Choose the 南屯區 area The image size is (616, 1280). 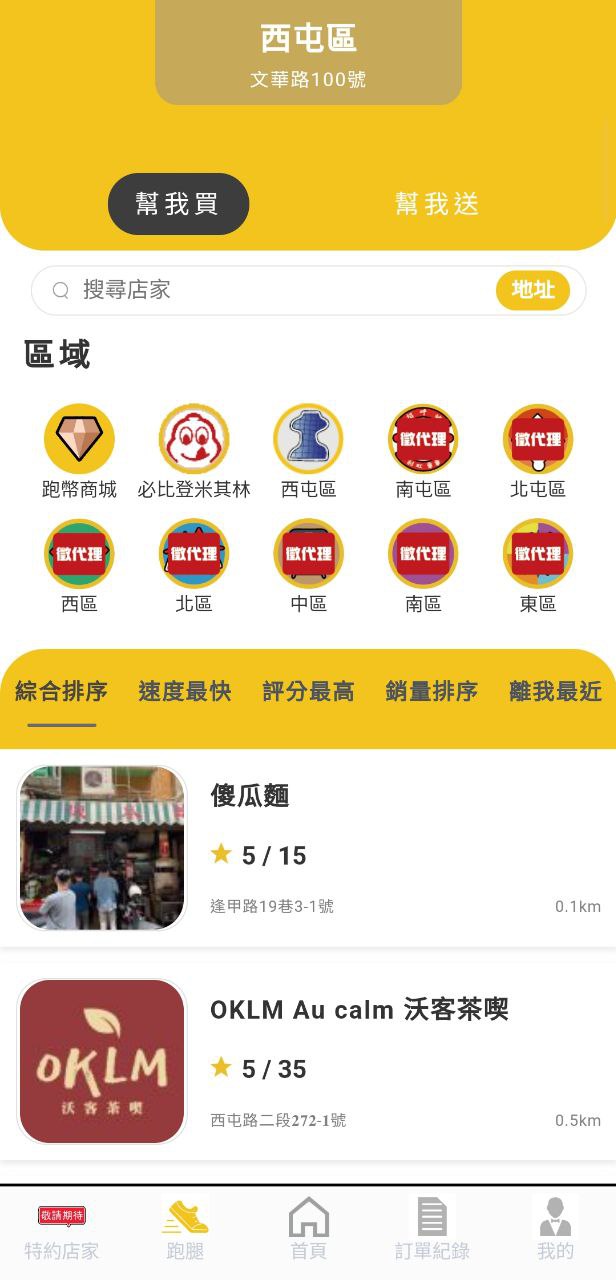coord(423,450)
